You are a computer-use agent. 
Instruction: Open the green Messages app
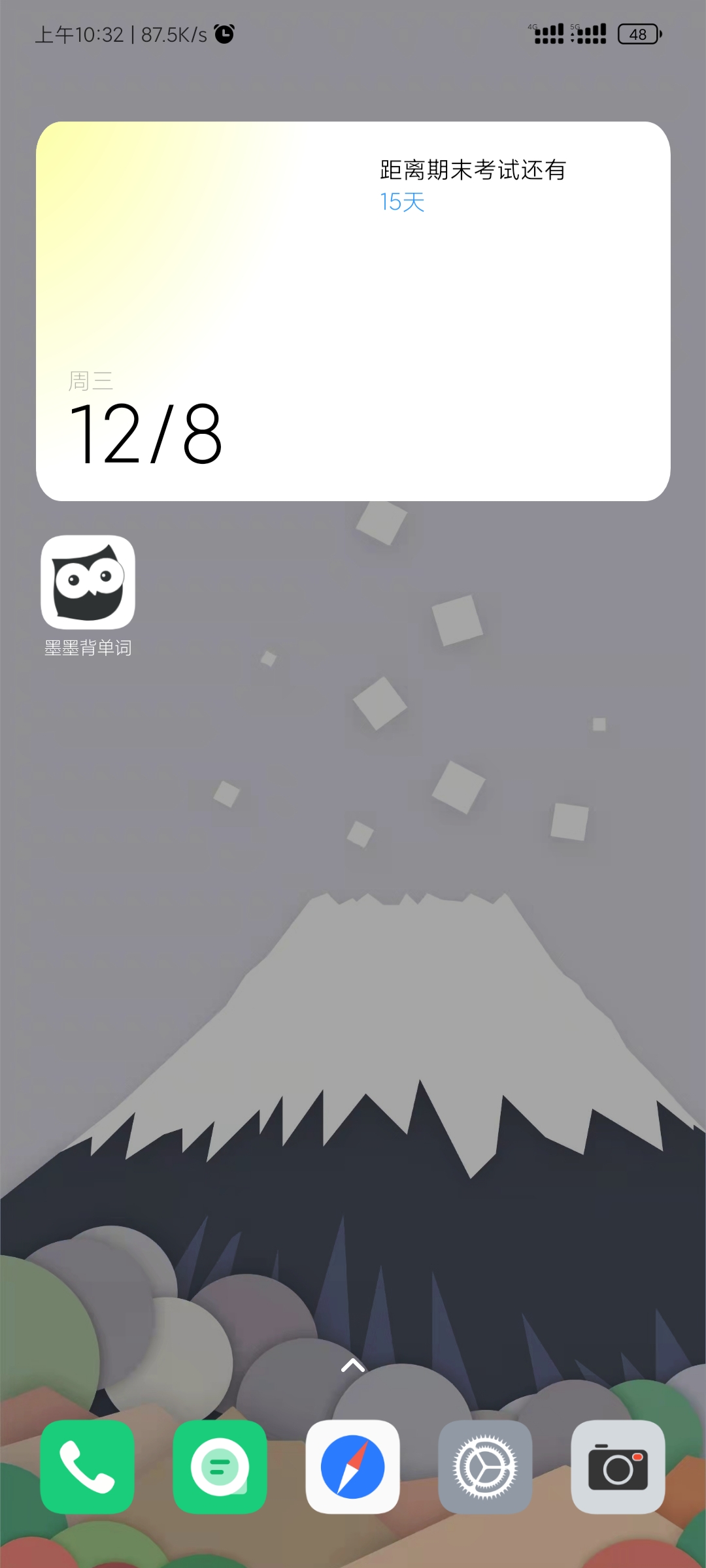tap(220, 1467)
